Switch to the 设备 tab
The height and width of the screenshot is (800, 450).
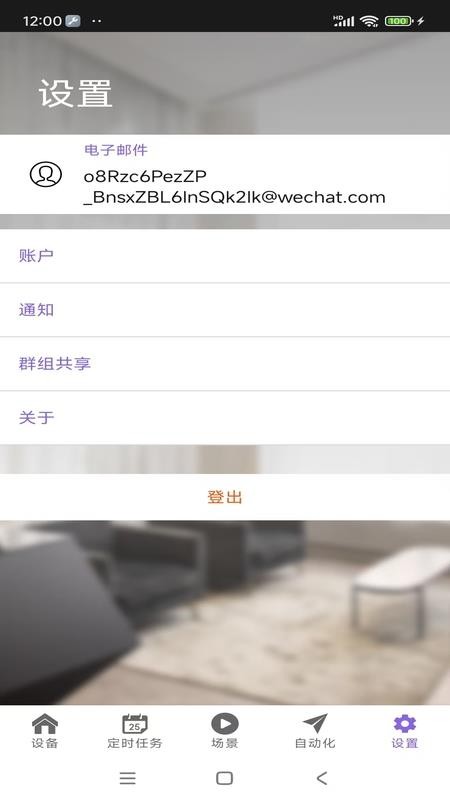pyautogui.click(x=45, y=731)
